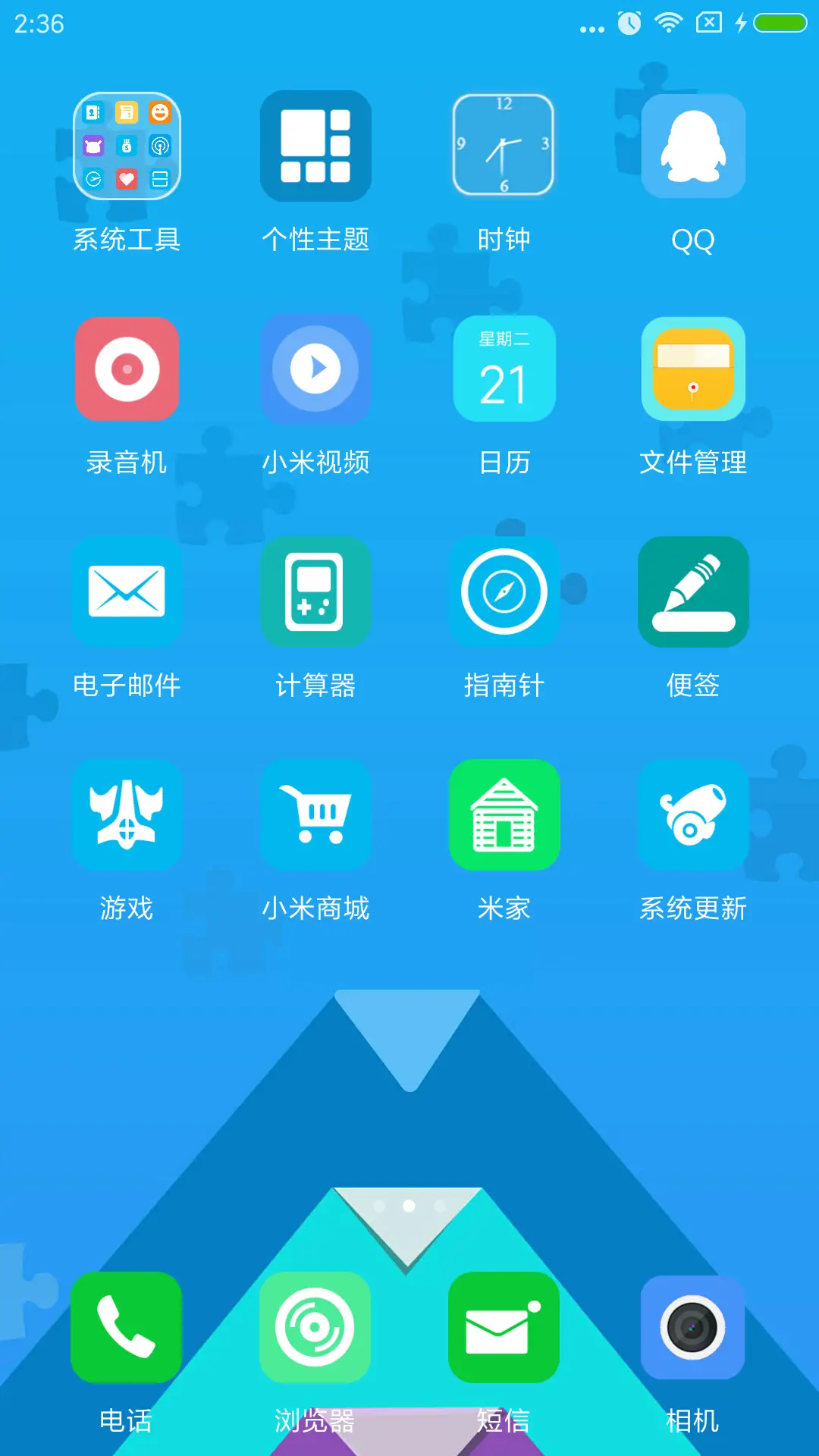
Task: Launch 小米商城 Mi store
Action: click(x=315, y=814)
